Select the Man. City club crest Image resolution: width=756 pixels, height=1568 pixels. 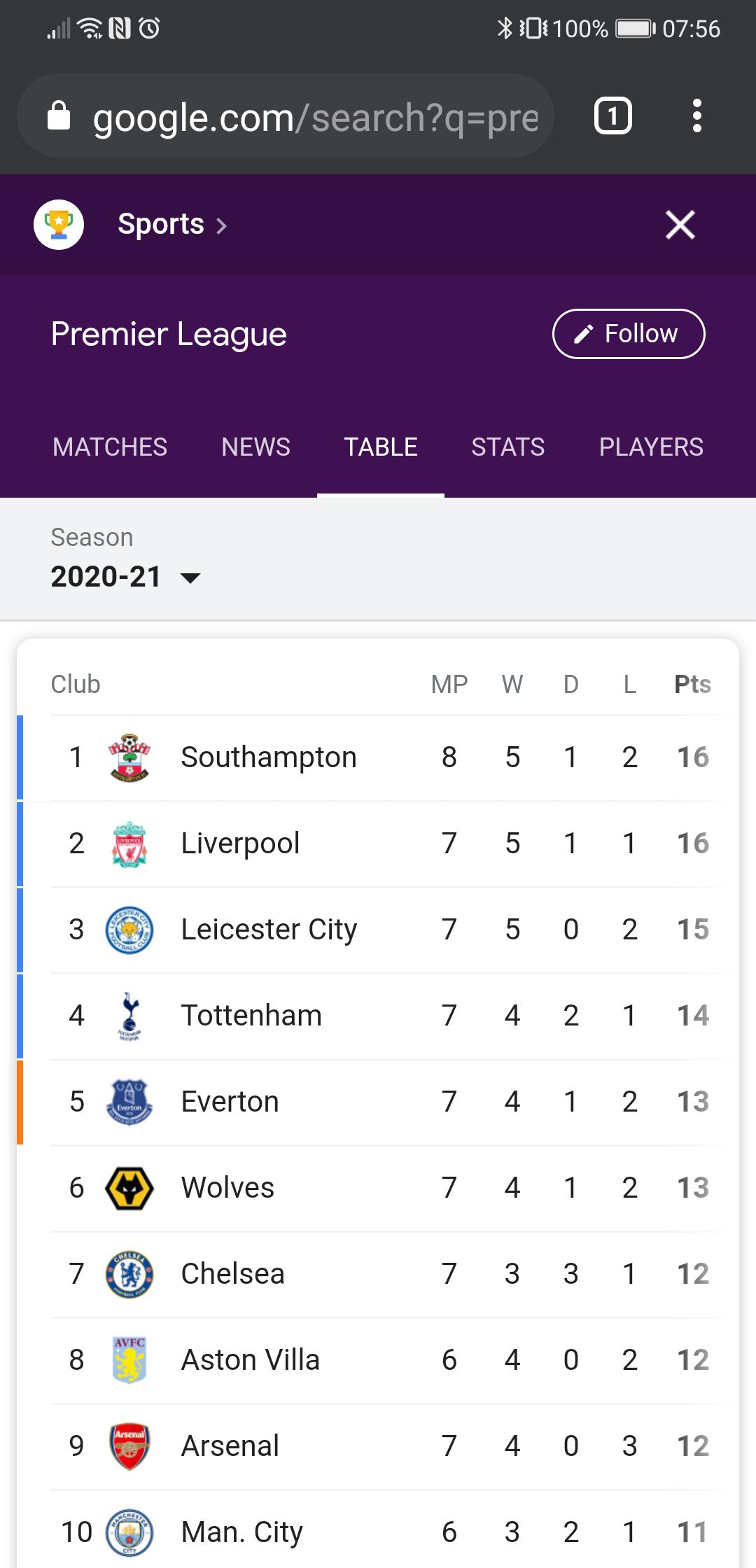pyautogui.click(x=129, y=1531)
